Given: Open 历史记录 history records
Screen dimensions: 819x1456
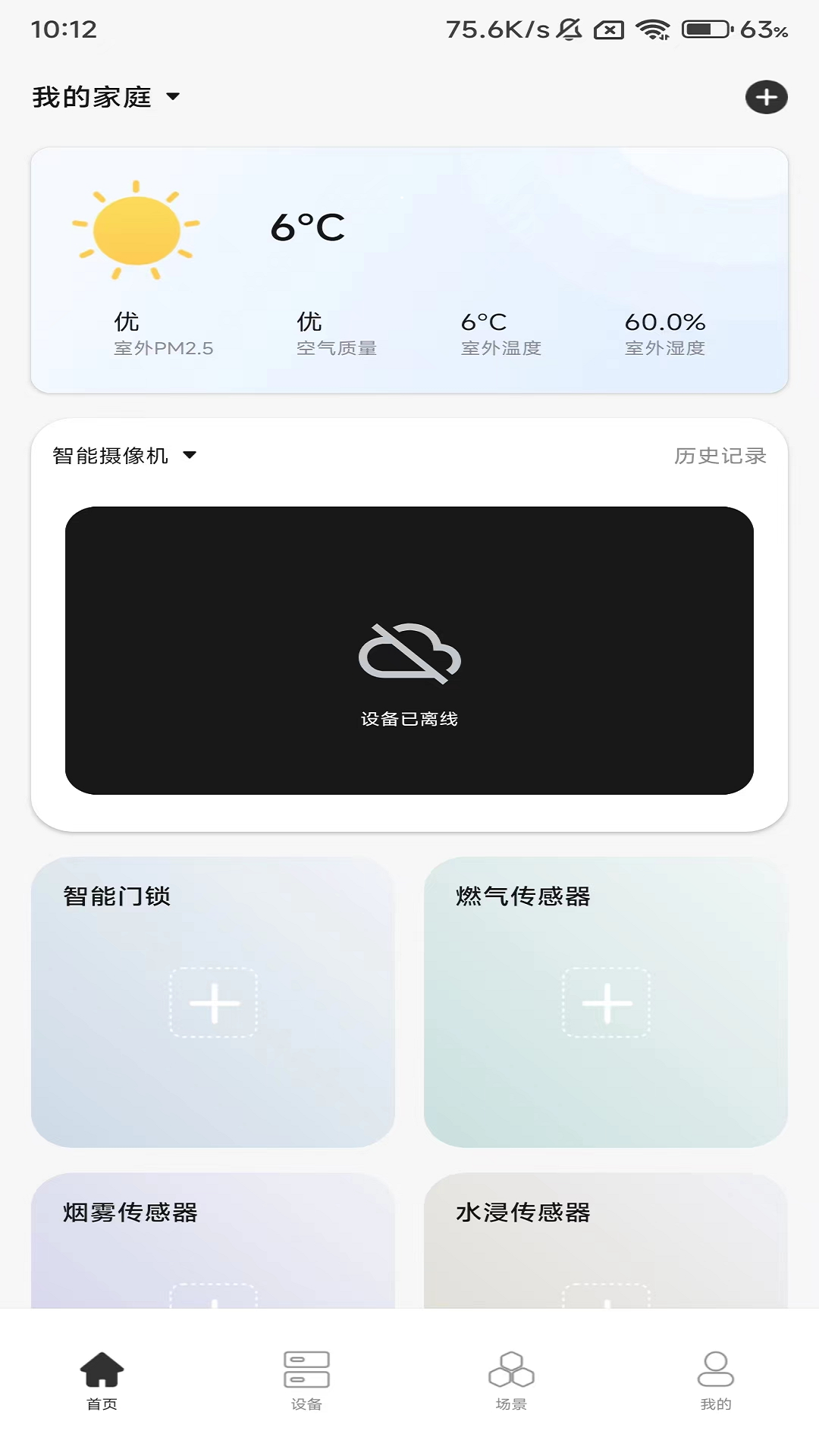Looking at the screenshot, I should coord(720,456).
